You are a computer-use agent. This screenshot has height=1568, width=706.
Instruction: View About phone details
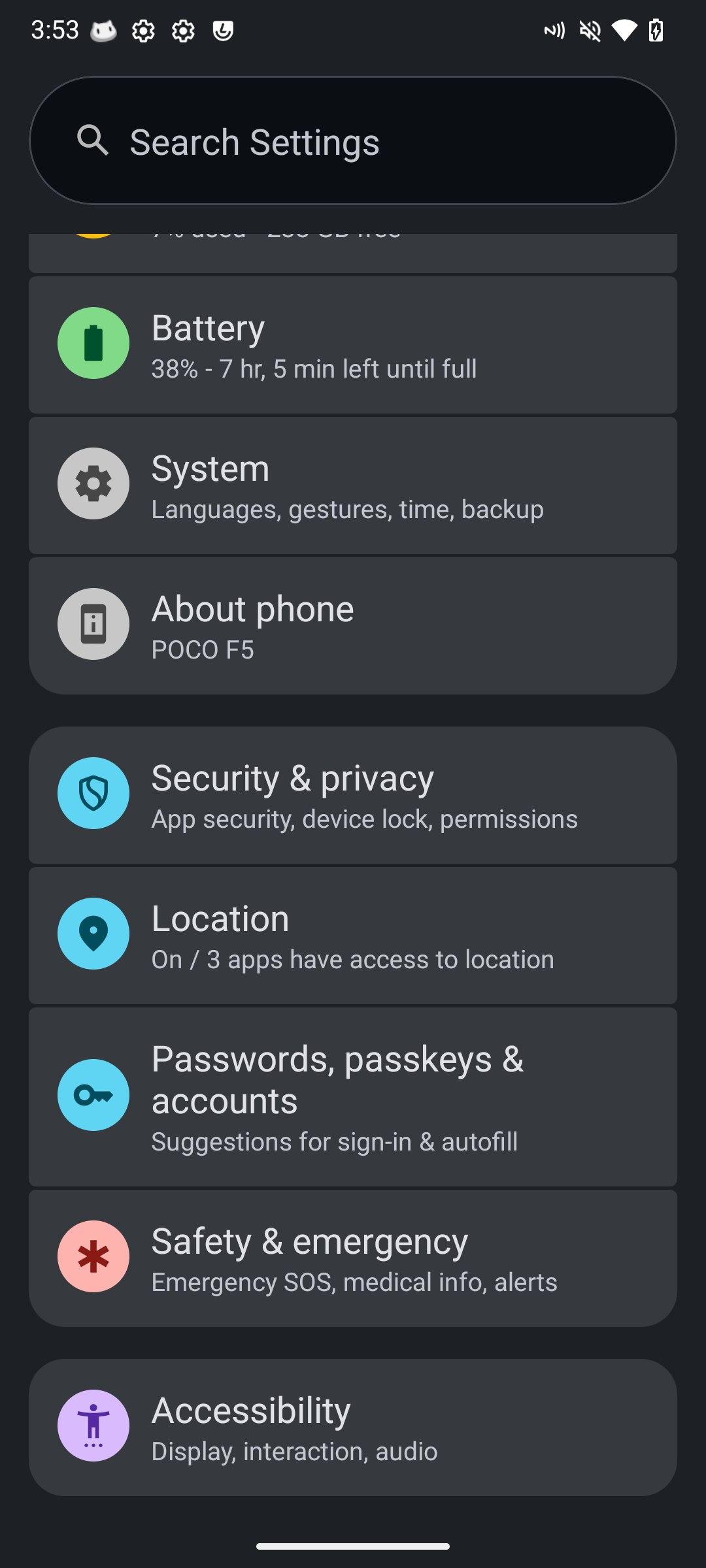coord(353,626)
